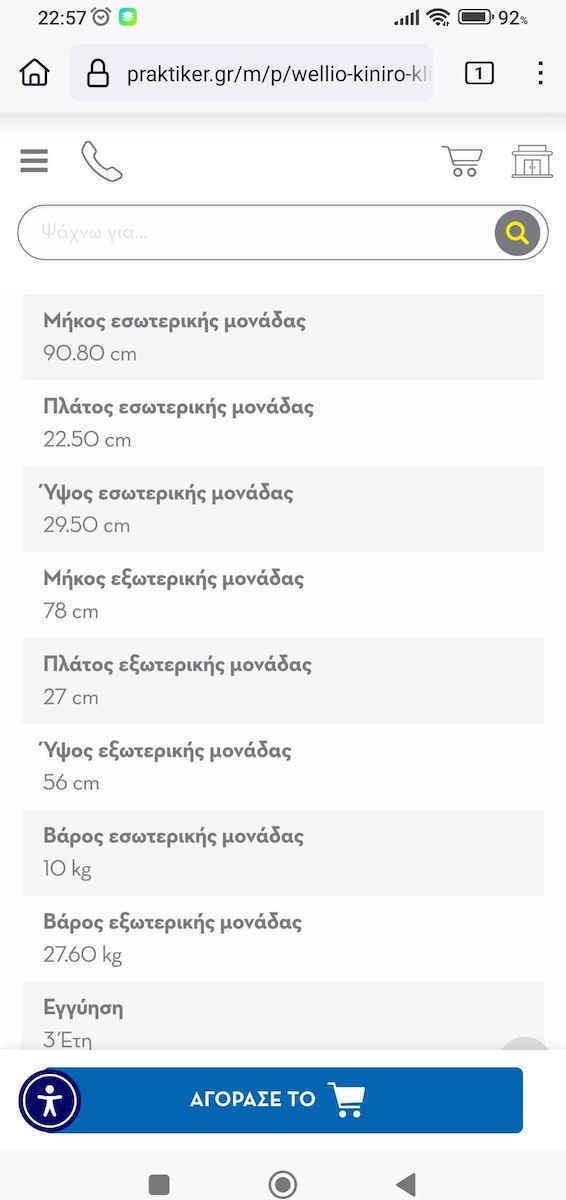Go to browser home page
The width and height of the screenshot is (566, 1200).
coord(34,73)
